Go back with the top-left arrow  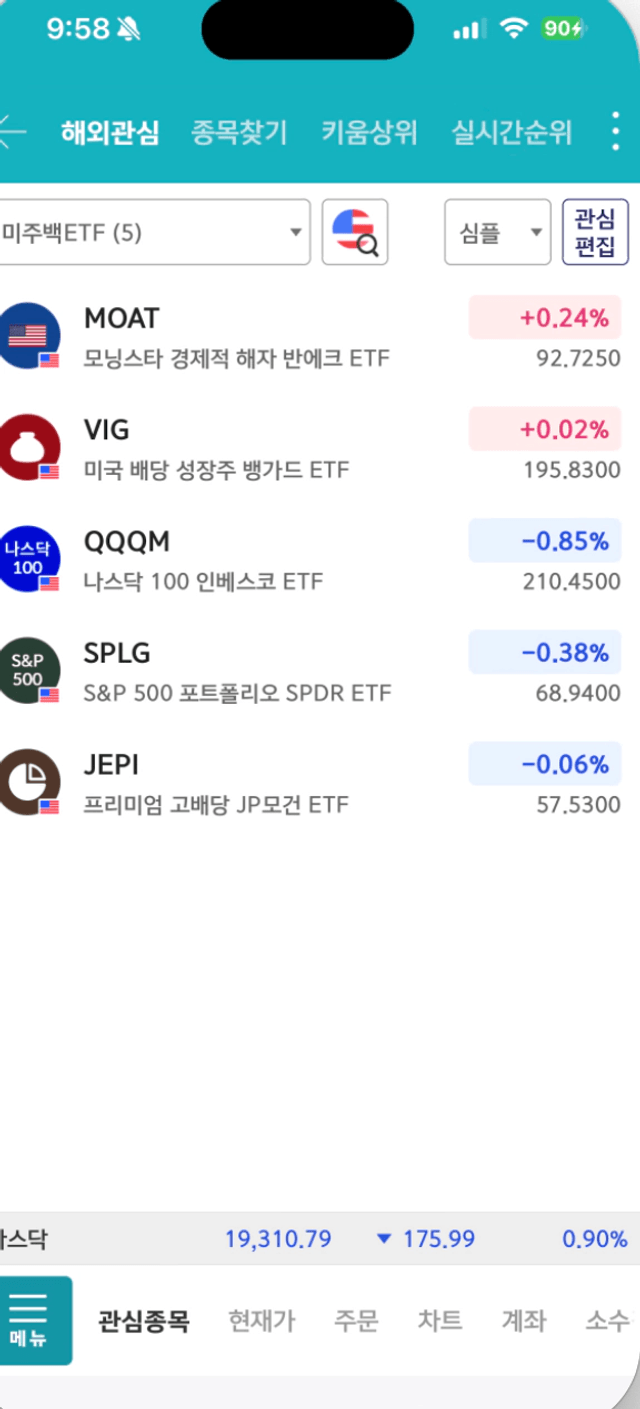(12, 132)
